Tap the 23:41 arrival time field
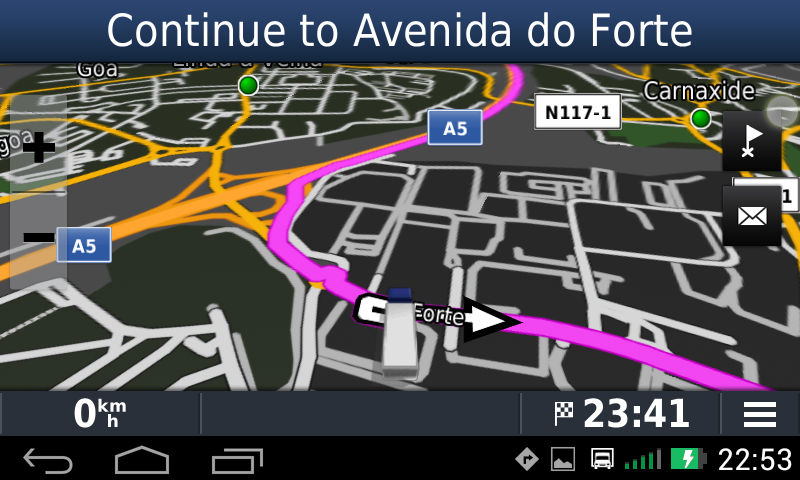This screenshot has height=480, width=800. [621, 414]
